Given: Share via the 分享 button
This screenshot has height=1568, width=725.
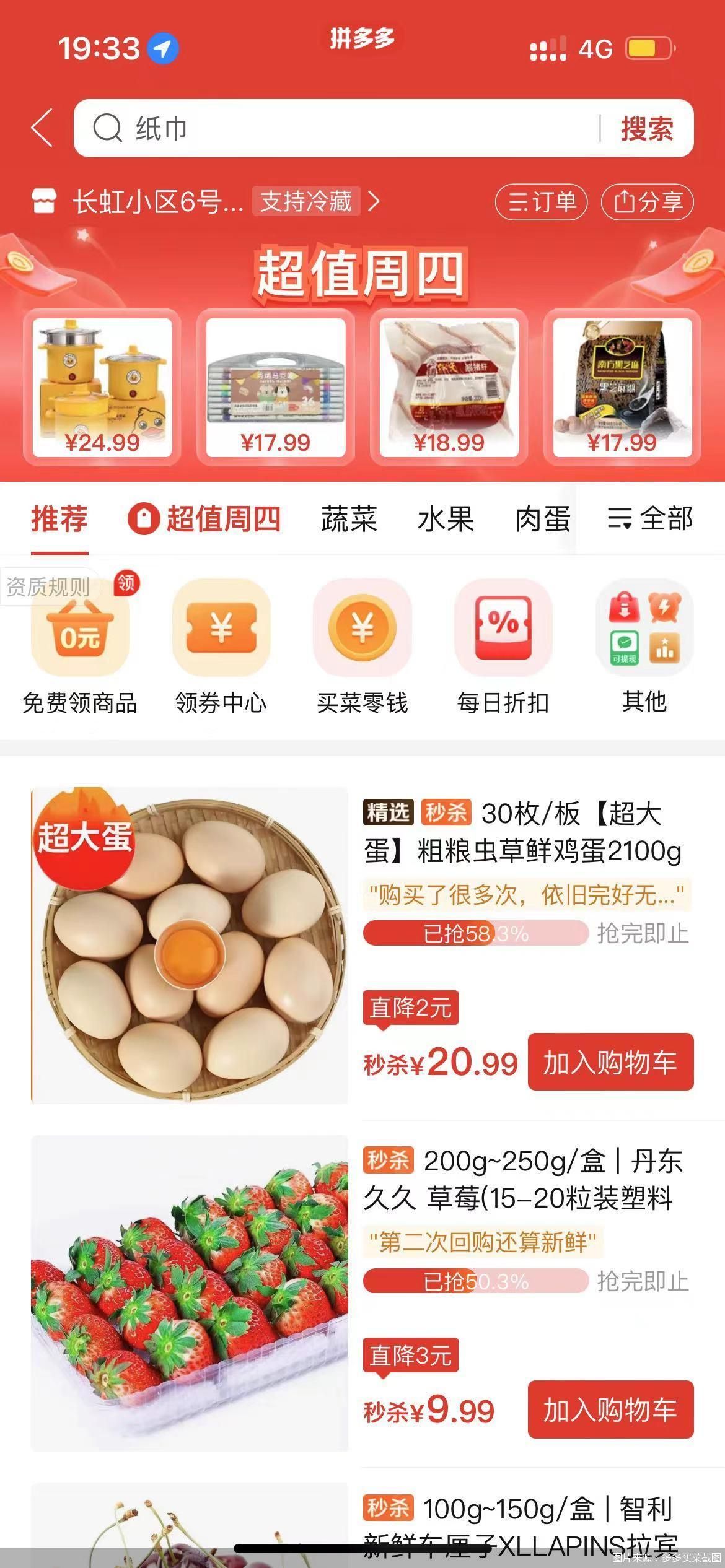Looking at the screenshot, I should tap(647, 202).
